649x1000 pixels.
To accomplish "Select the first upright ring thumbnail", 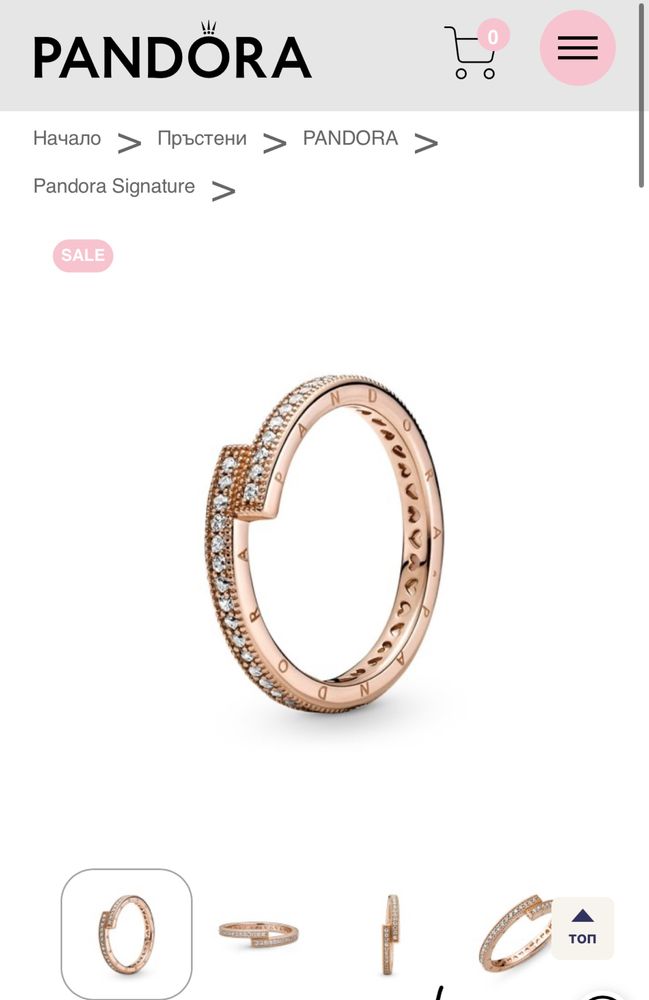I will click(126, 932).
